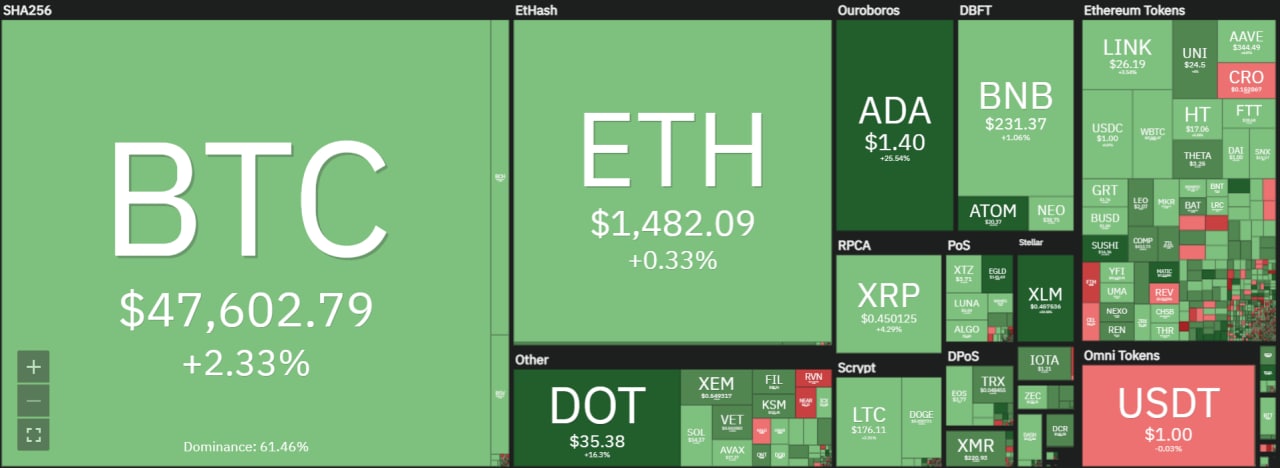Select the red CRO tile
Viewport: 1280px width, 468px height.
[x=1246, y=79]
